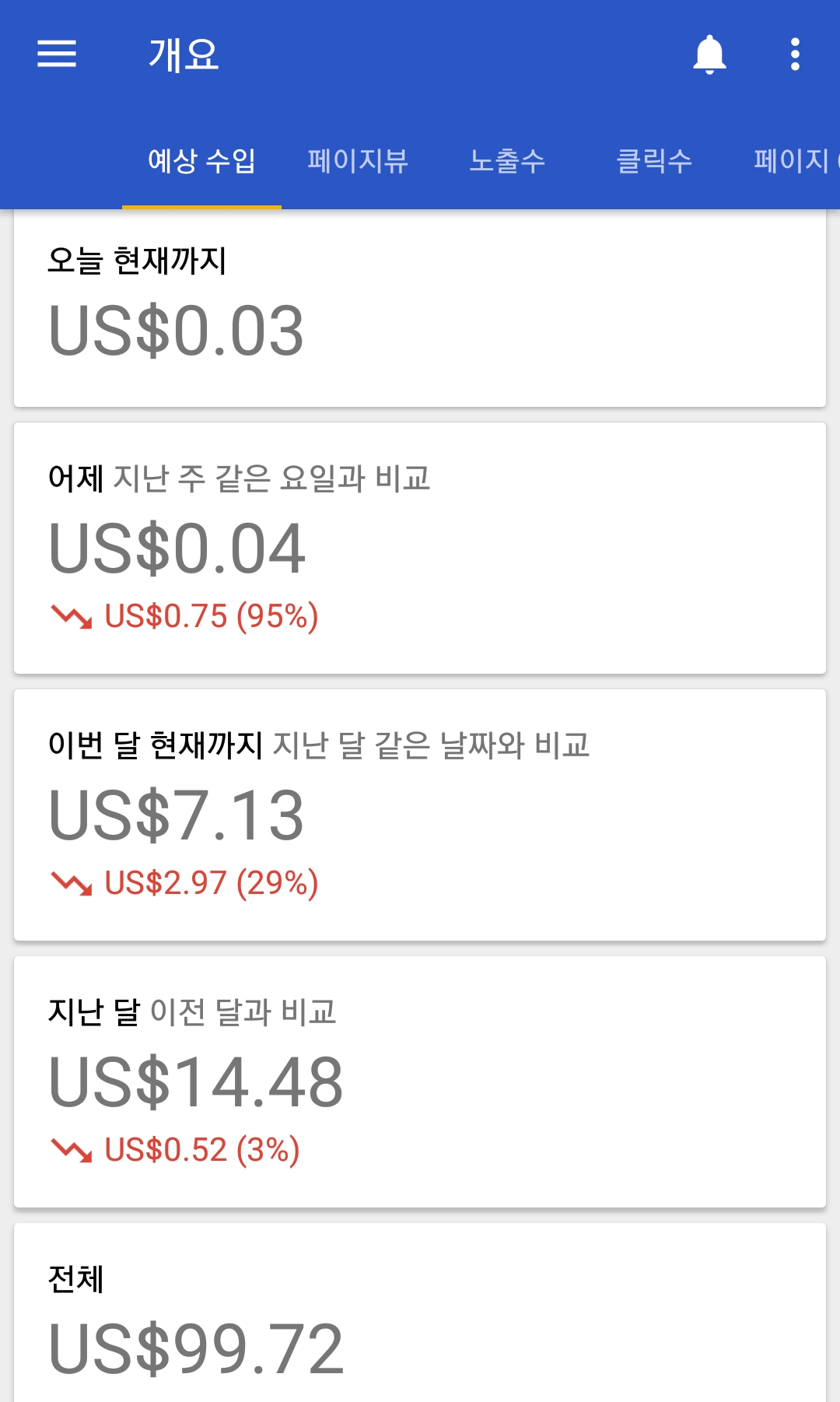The height and width of the screenshot is (1402, 840).
Task: Open the notifications bell
Action: pos(709,54)
